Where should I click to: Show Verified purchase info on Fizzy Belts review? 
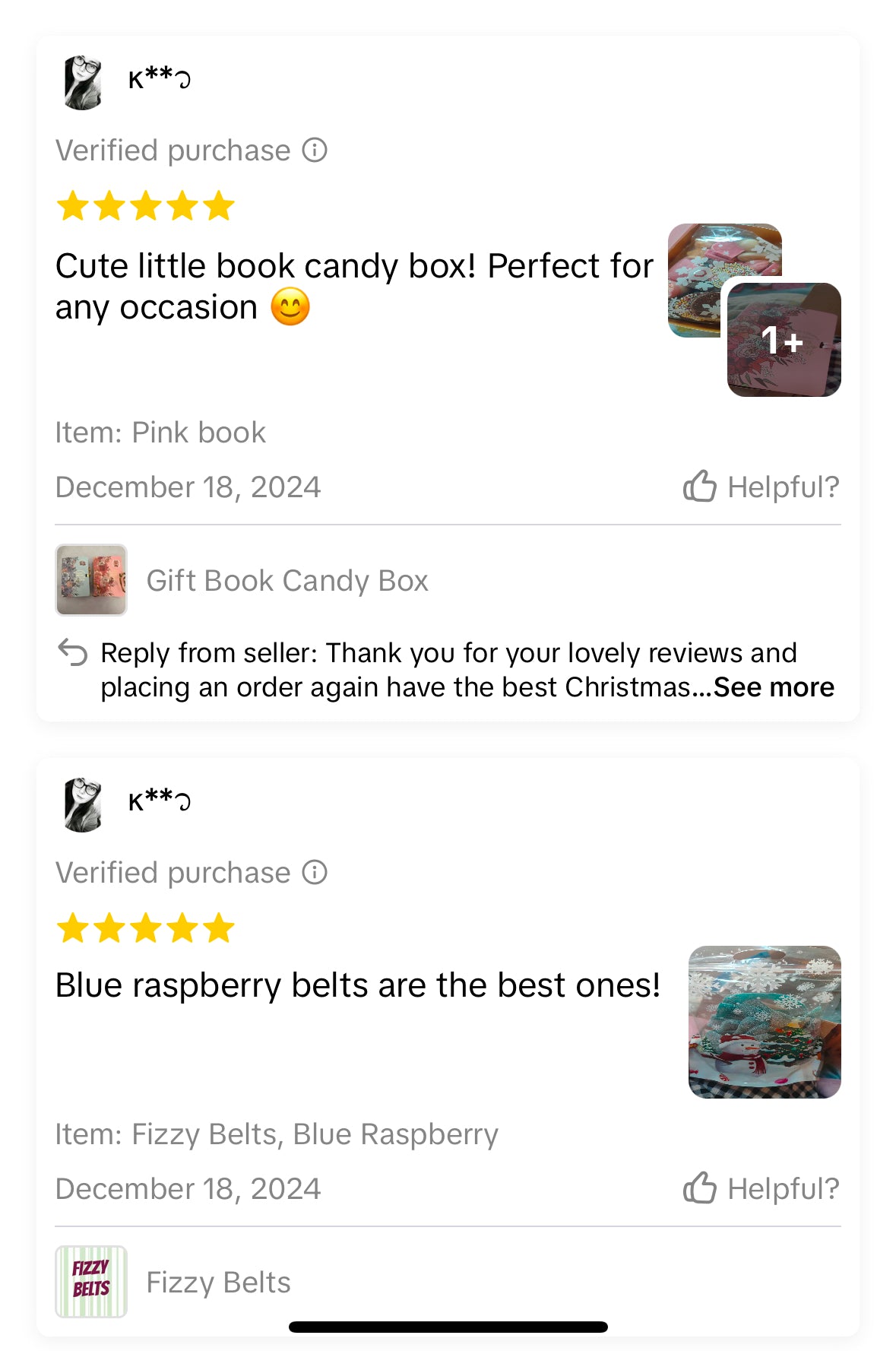click(x=315, y=873)
